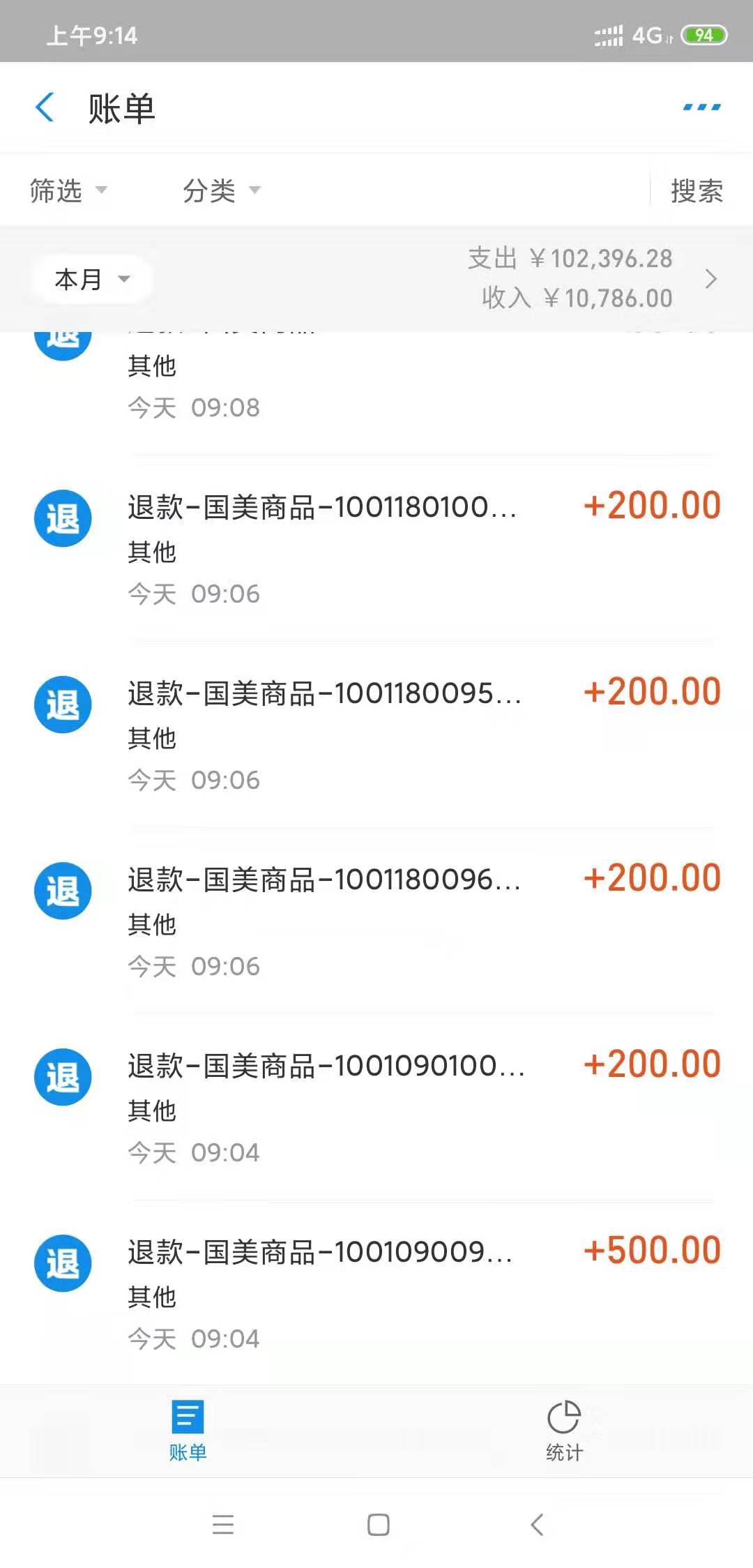
Task: Switch to the 统计 tab
Action: (x=564, y=1430)
